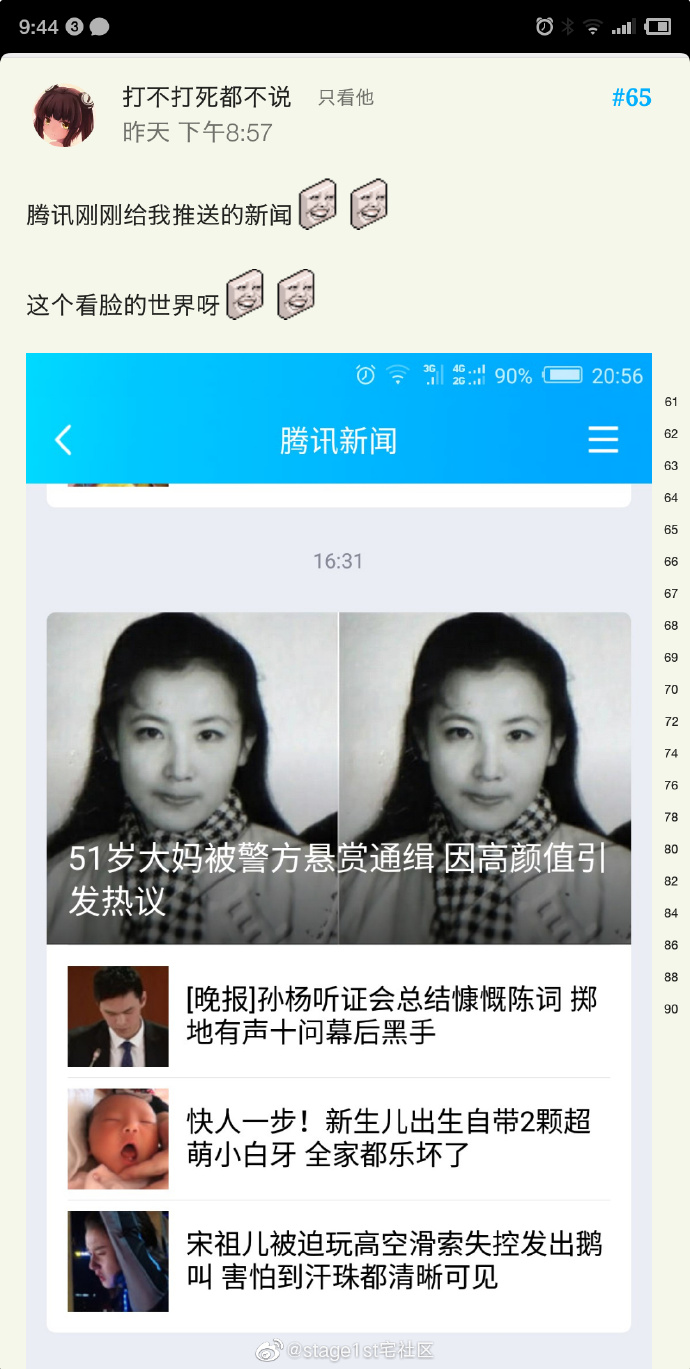
Task: Jump to floor 90 in side index
Action: 671,1010
